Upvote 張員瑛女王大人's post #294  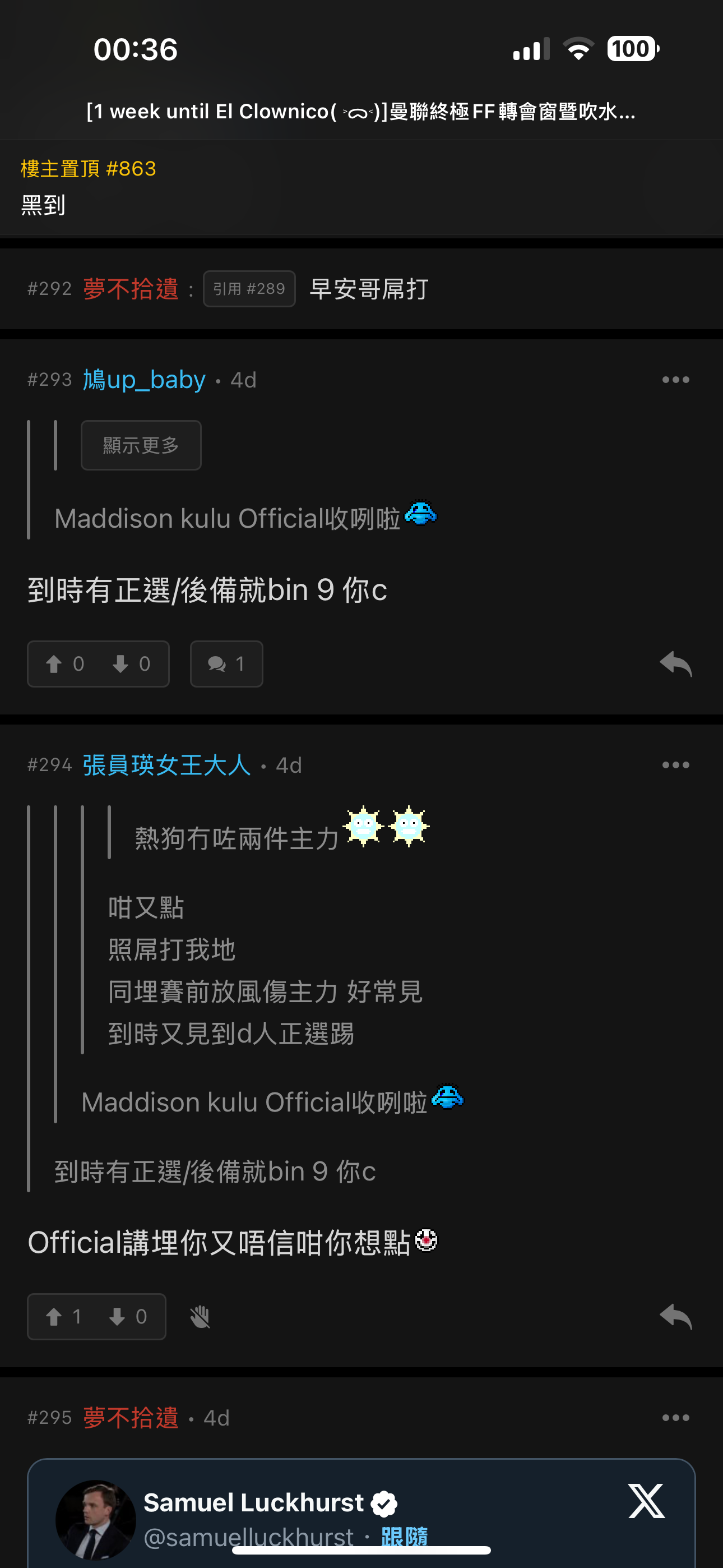point(63,1317)
